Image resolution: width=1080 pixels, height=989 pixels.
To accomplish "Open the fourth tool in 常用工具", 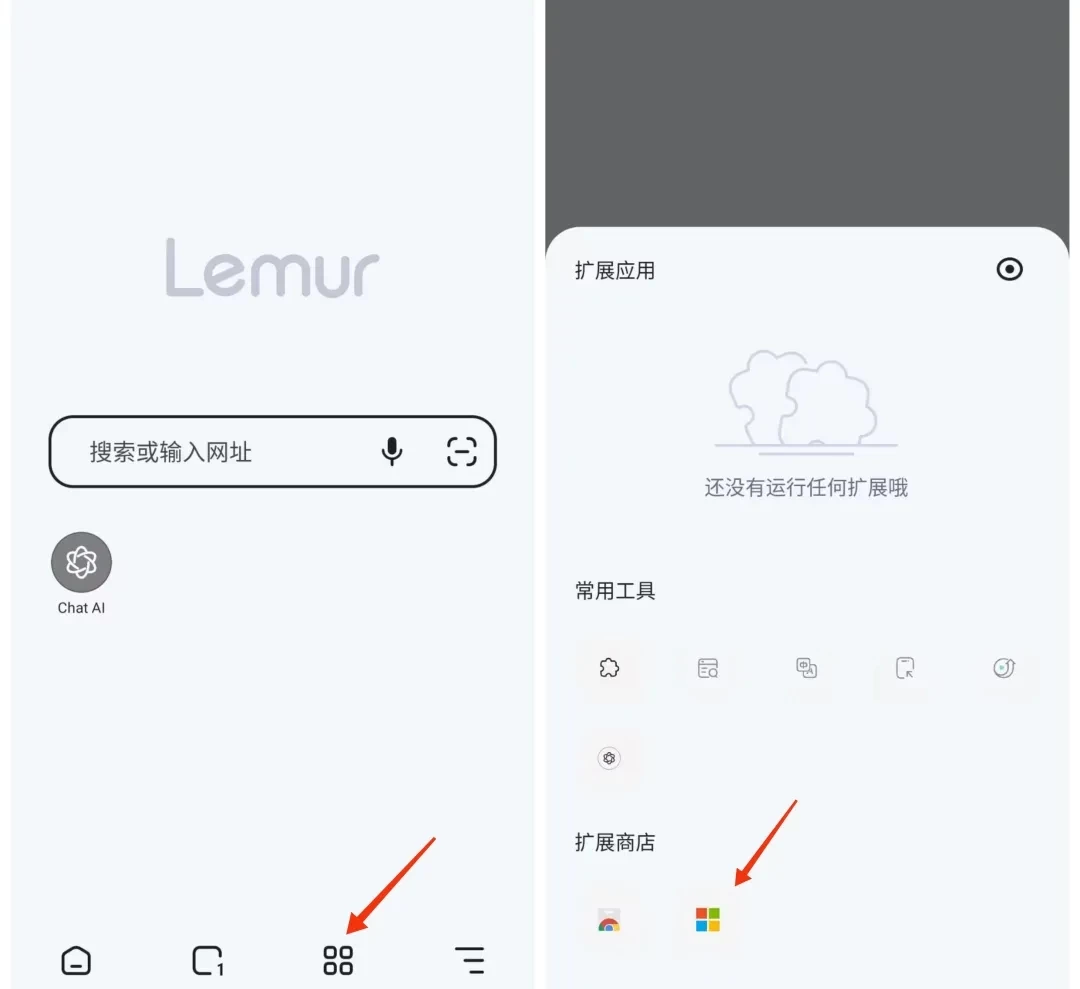I will [905, 668].
